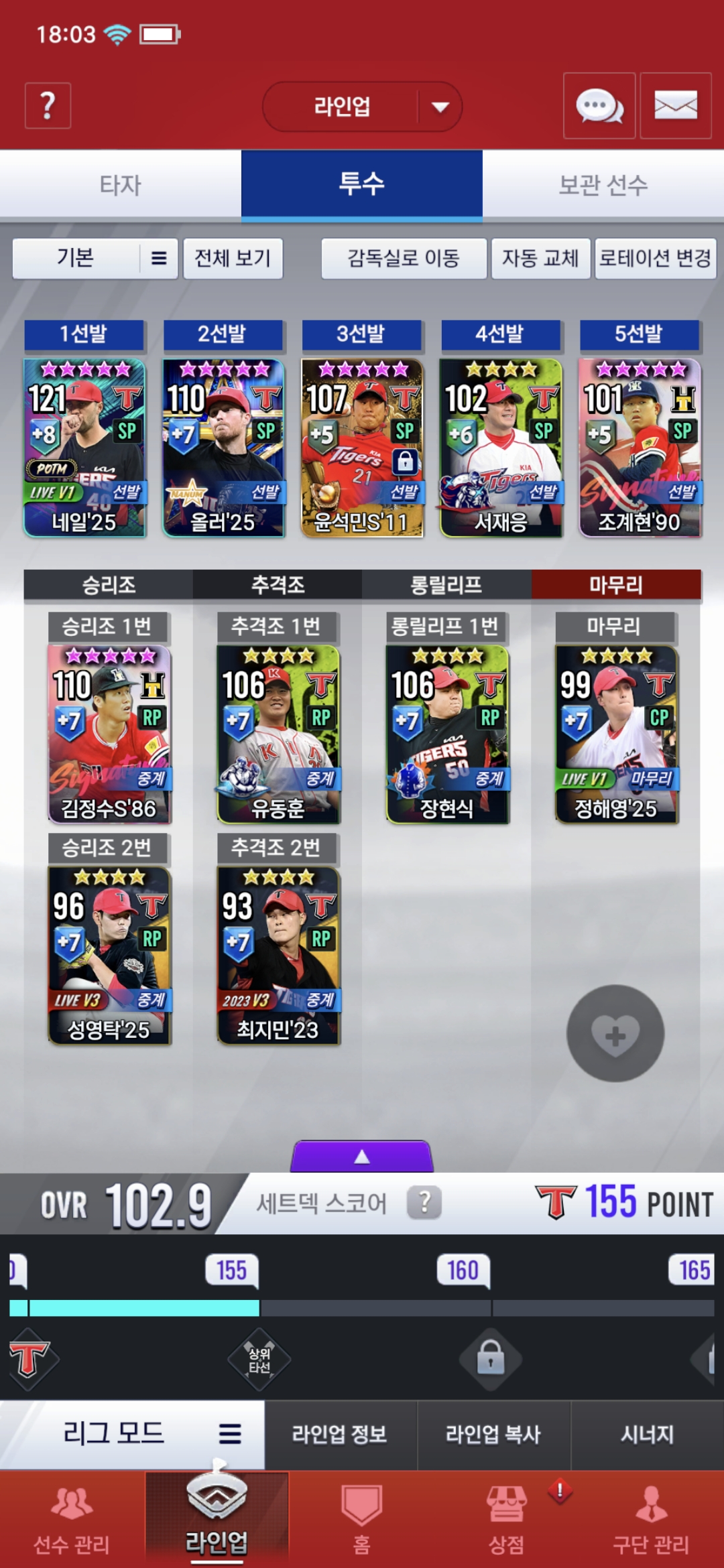Screen dimensions: 724x1568
Task: Expand the purple arrow panel handle
Action: [362, 1157]
